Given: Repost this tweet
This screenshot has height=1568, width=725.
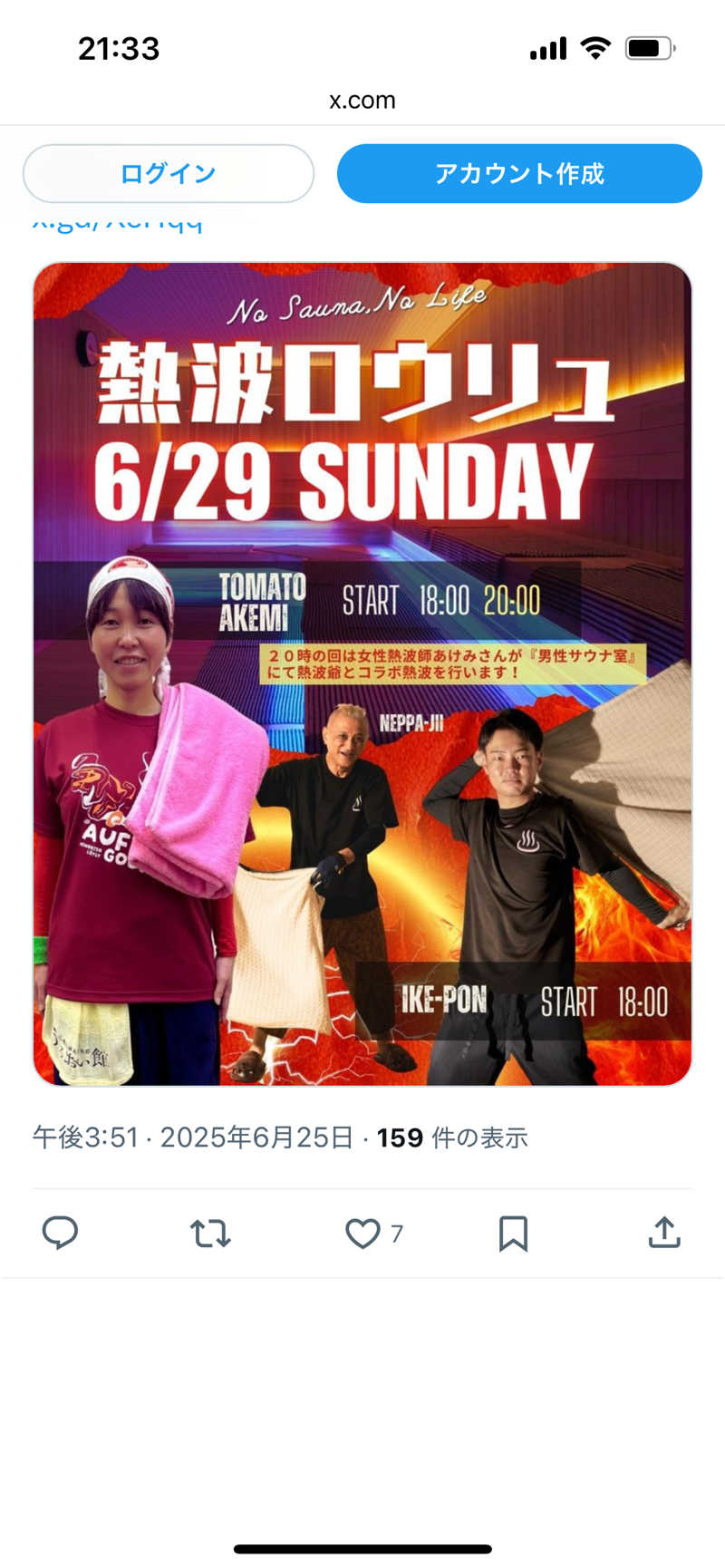Looking at the screenshot, I should [x=210, y=1233].
